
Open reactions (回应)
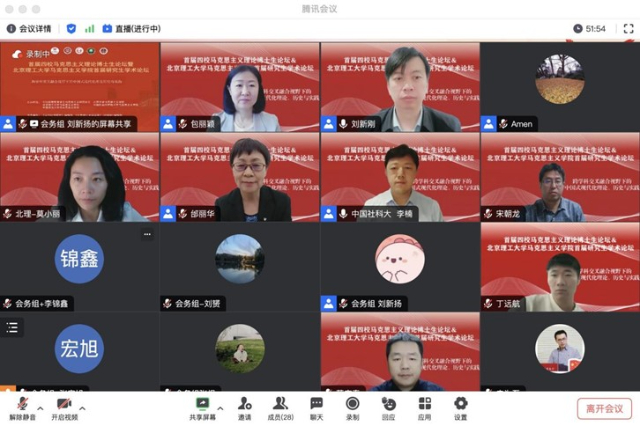388,405
